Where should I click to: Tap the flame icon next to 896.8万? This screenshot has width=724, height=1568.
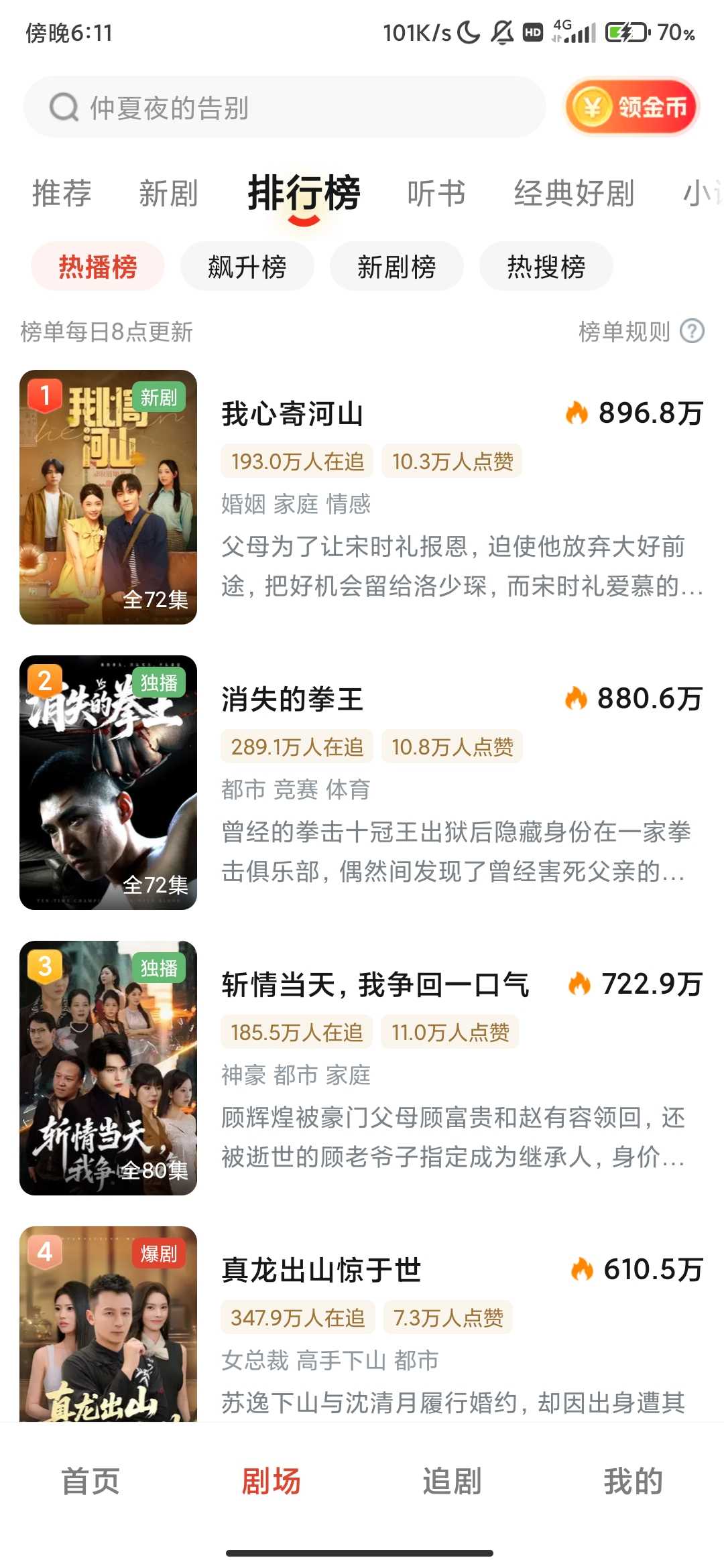578,413
